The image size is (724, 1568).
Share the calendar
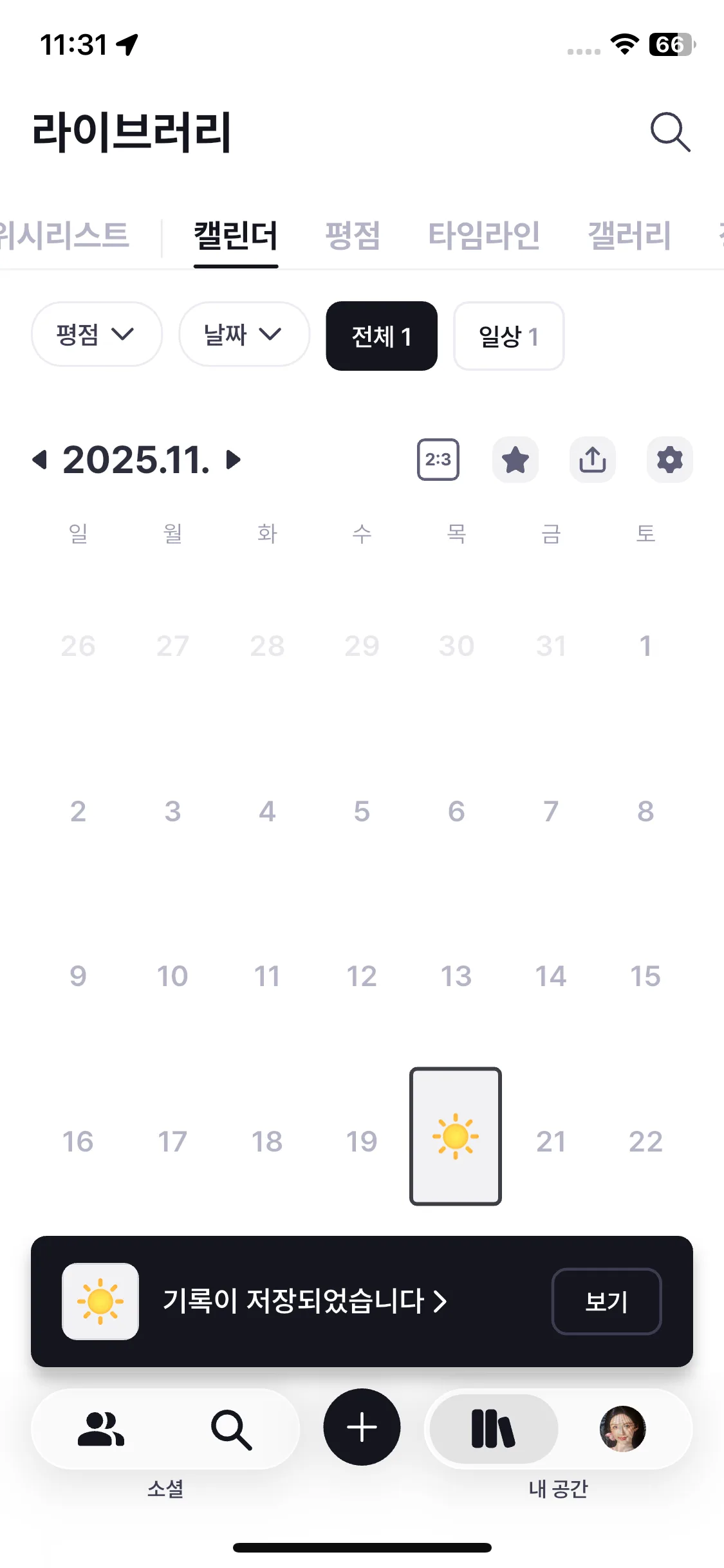tap(593, 460)
